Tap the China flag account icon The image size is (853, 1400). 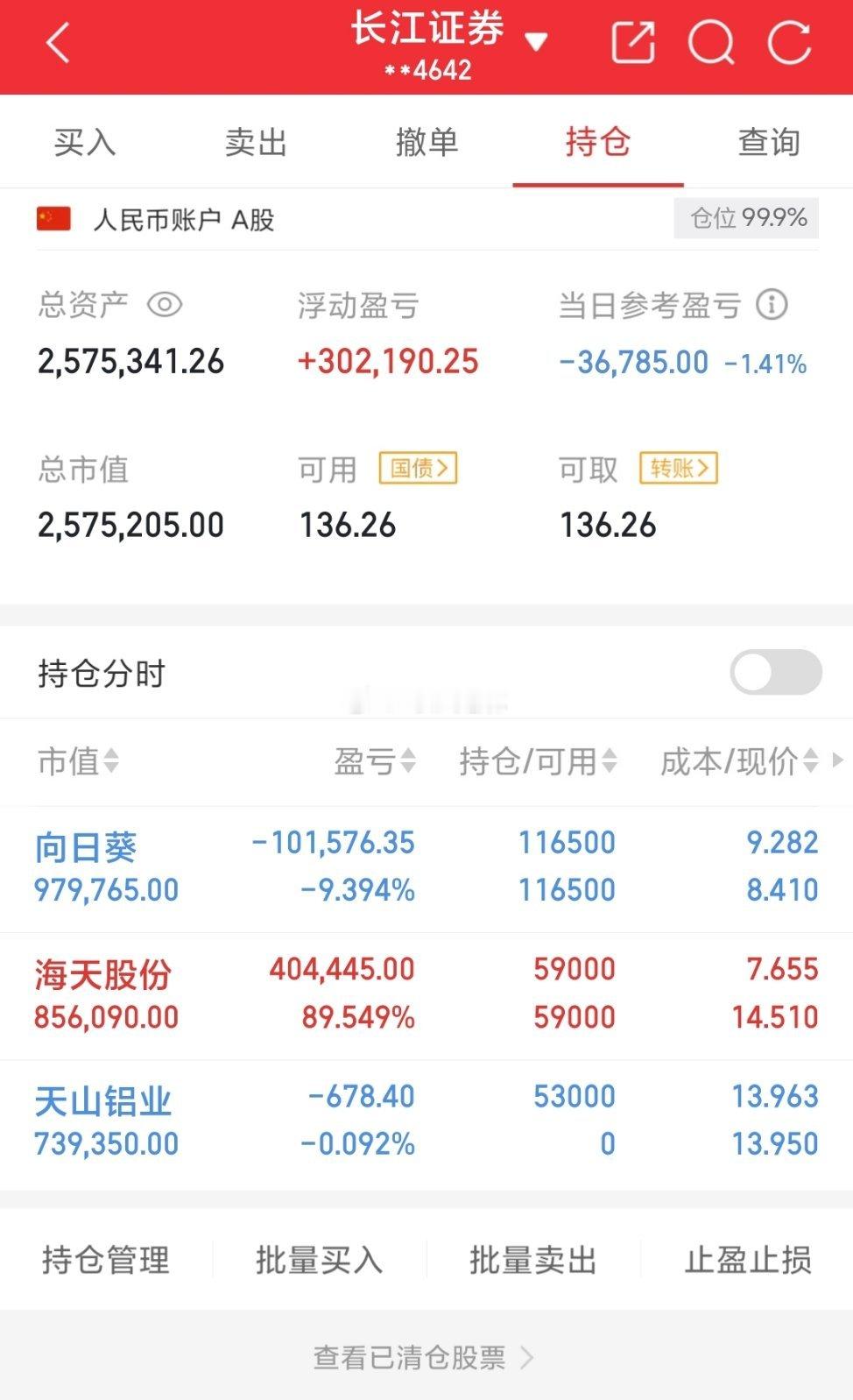coord(54,220)
